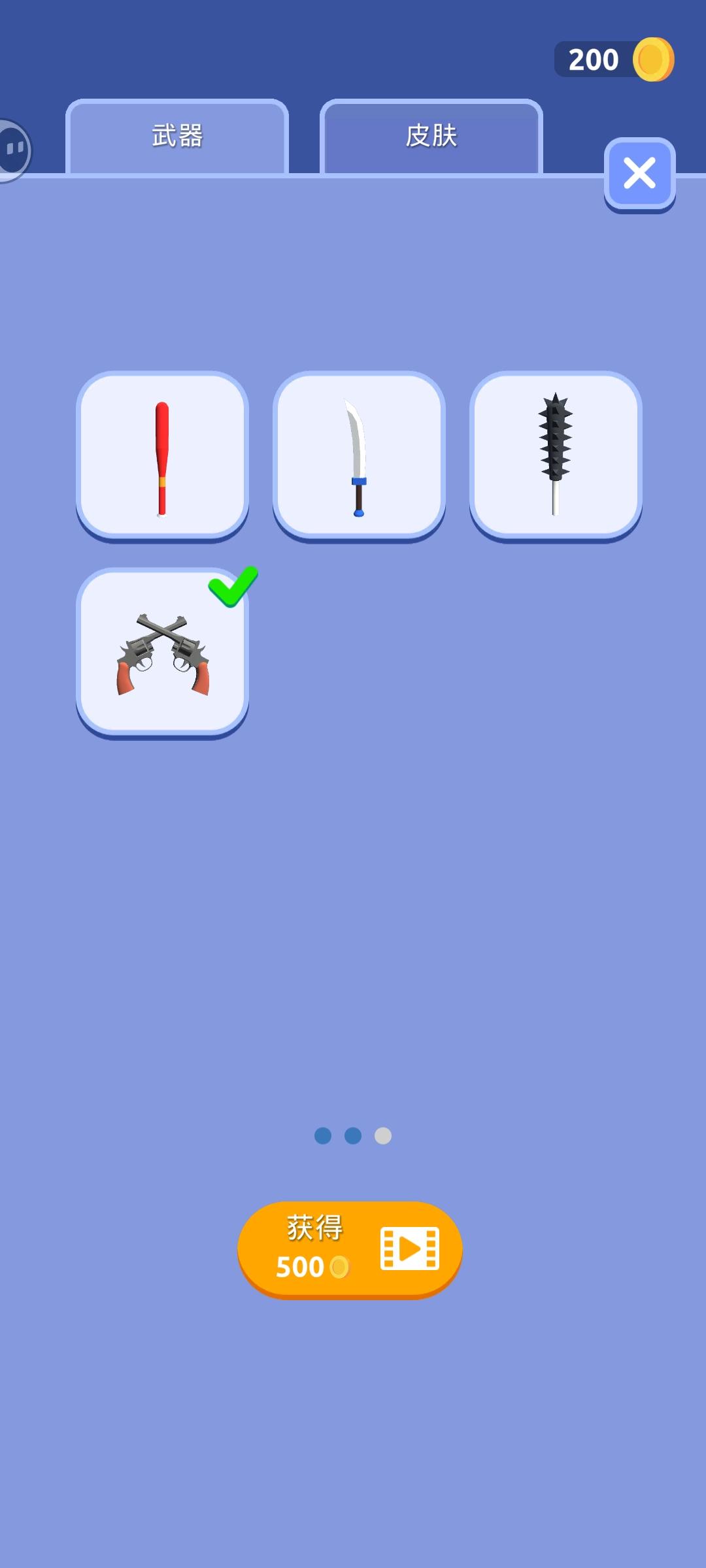
Task: Equip the sword by tapping its card
Action: [360, 457]
